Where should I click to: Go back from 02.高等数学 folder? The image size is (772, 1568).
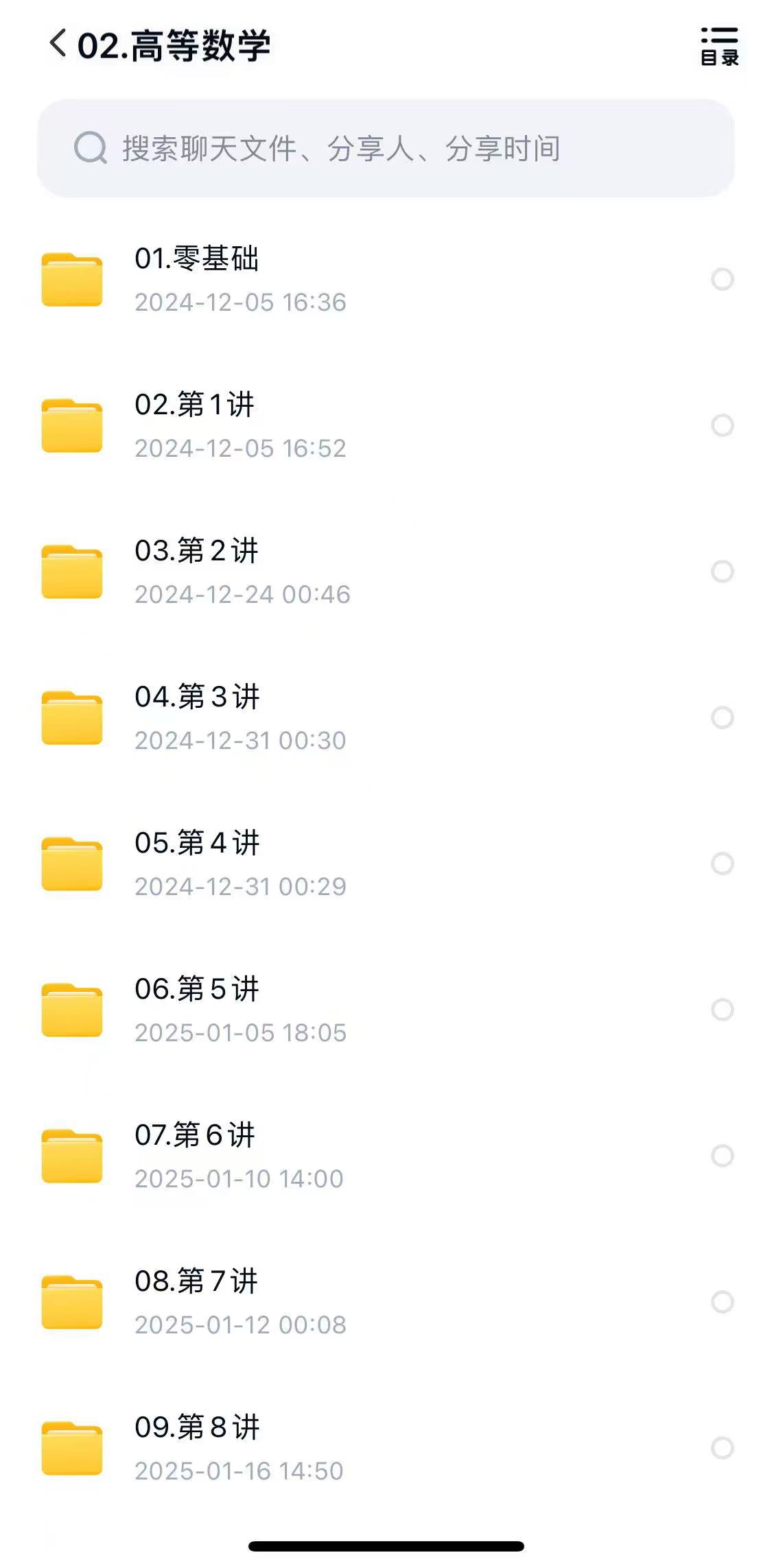(x=58, y=45)
